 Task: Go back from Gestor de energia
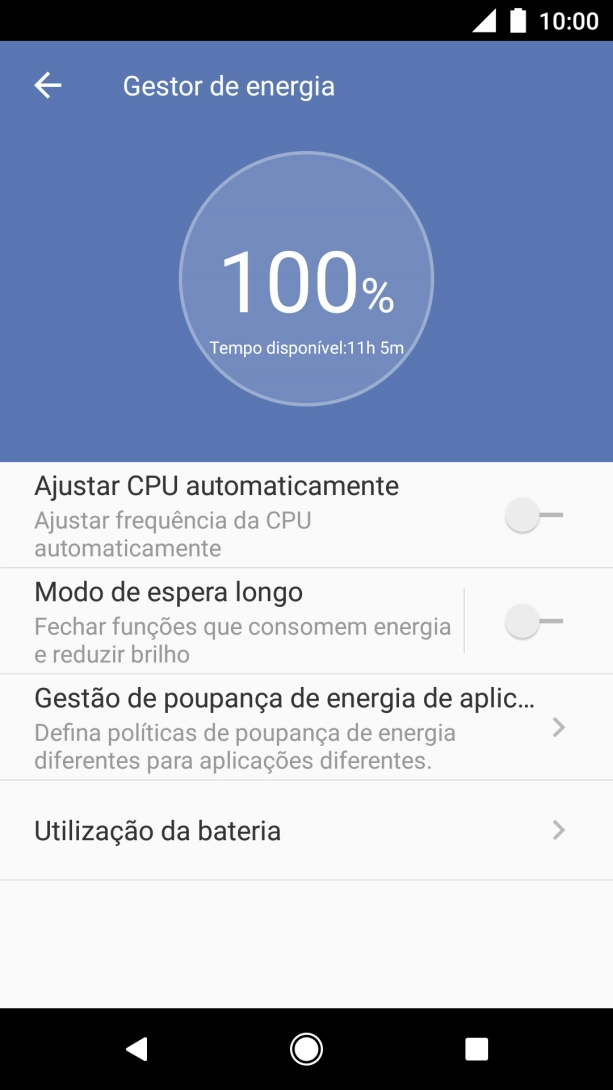coord(48,86)
